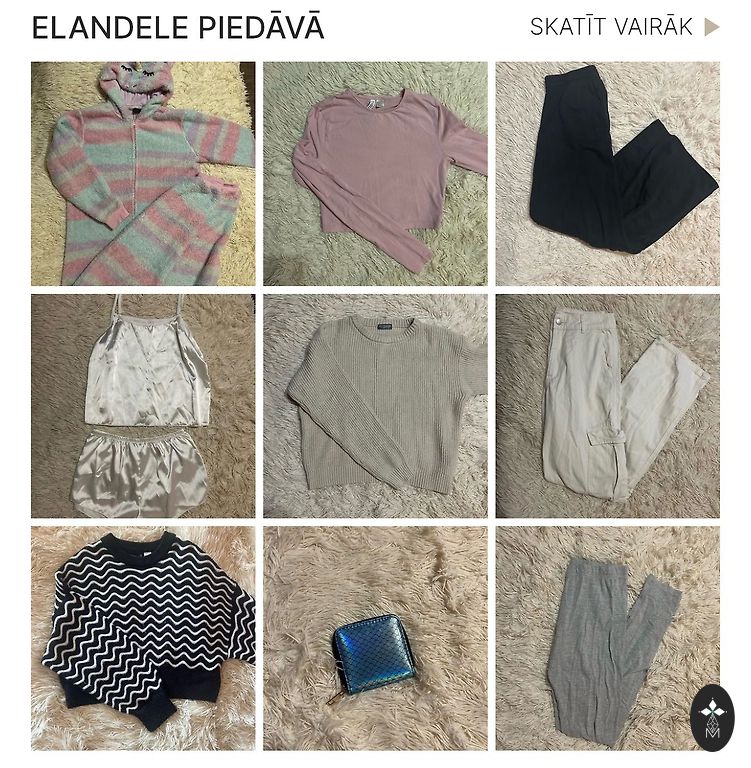Open the black-and-white zigzag sweater listing
751x768 pixels.
tap(143, 638)
